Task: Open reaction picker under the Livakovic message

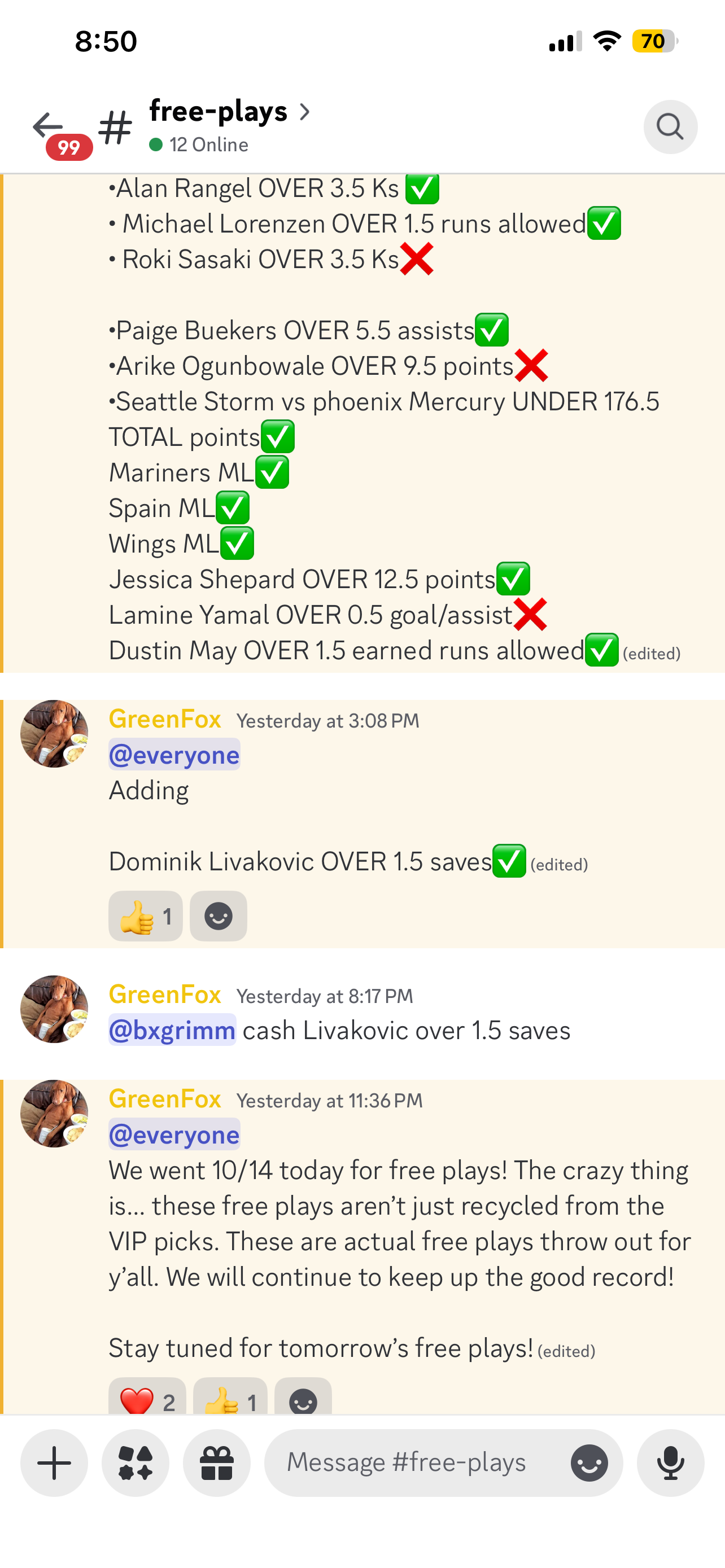Action: point(219,916)
